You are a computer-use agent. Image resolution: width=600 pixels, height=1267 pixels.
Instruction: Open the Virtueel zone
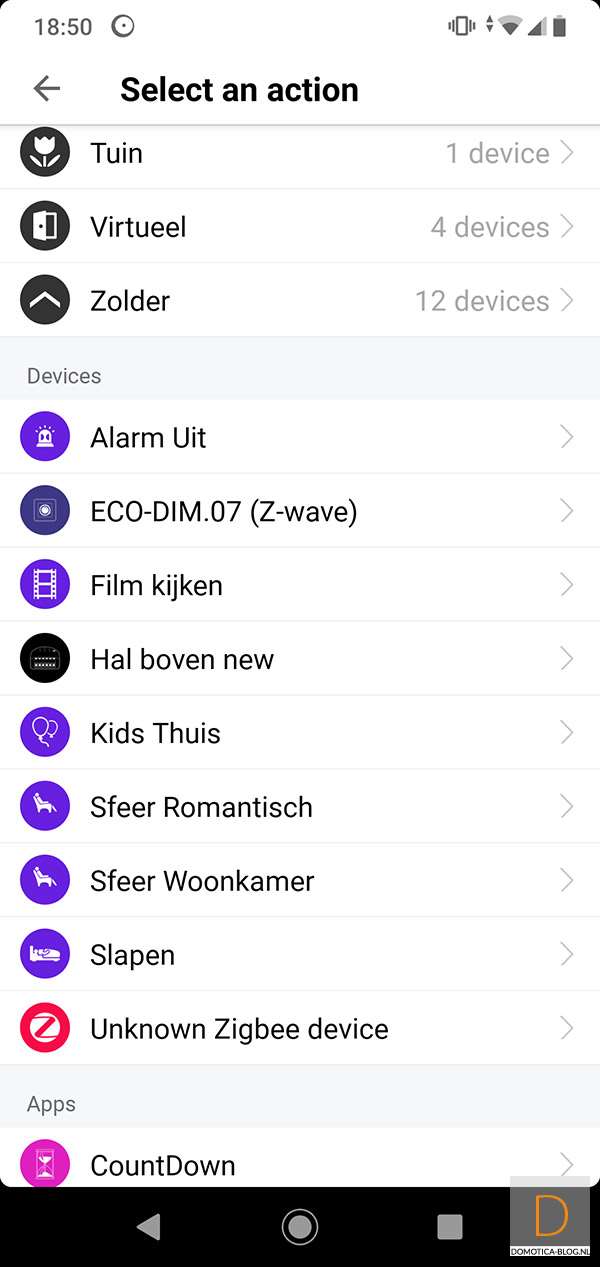[300, 227]
